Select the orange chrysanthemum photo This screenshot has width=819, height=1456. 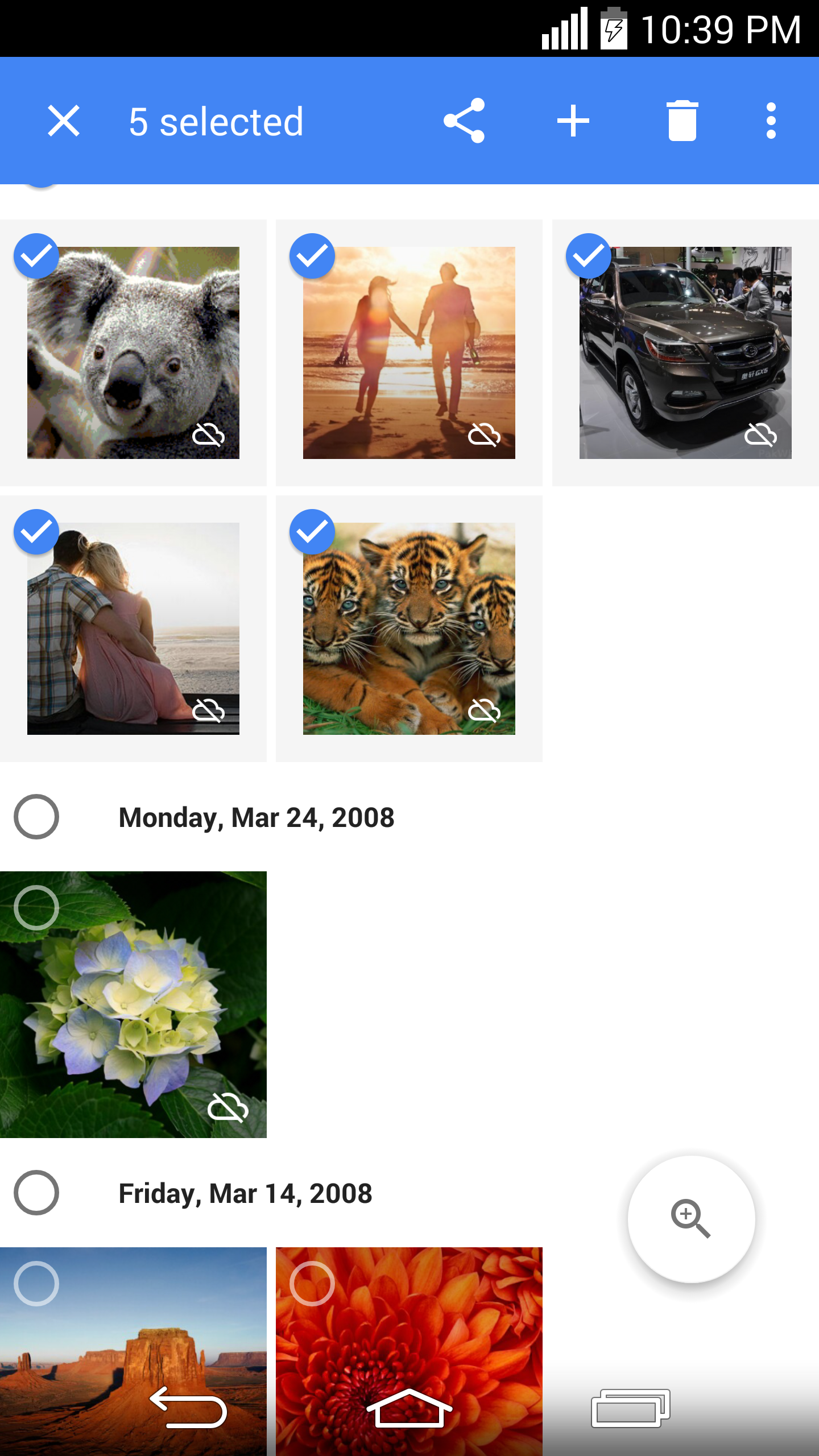pos(312,1284)
